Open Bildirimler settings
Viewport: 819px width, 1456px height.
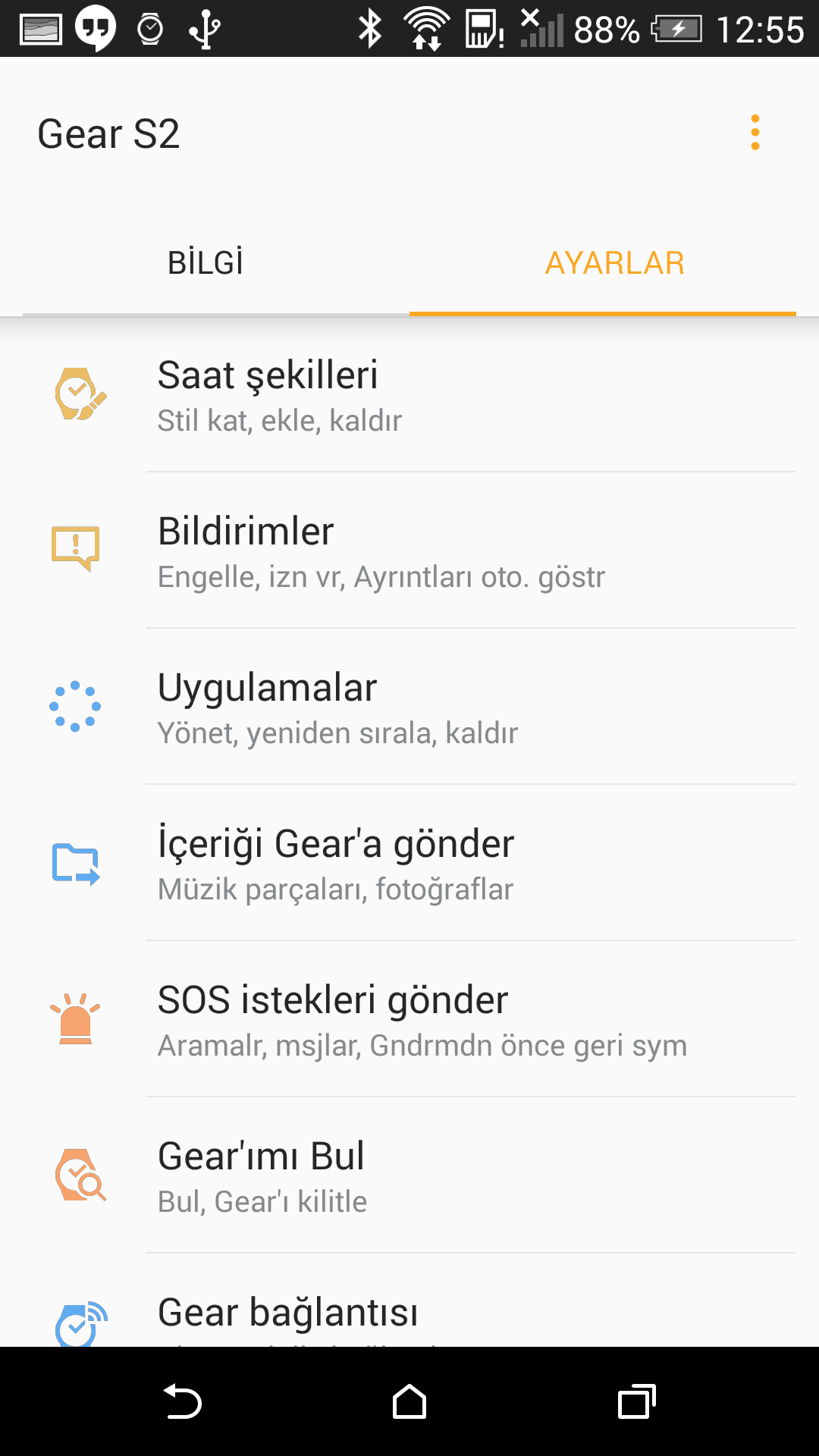[x=409, y=552]
